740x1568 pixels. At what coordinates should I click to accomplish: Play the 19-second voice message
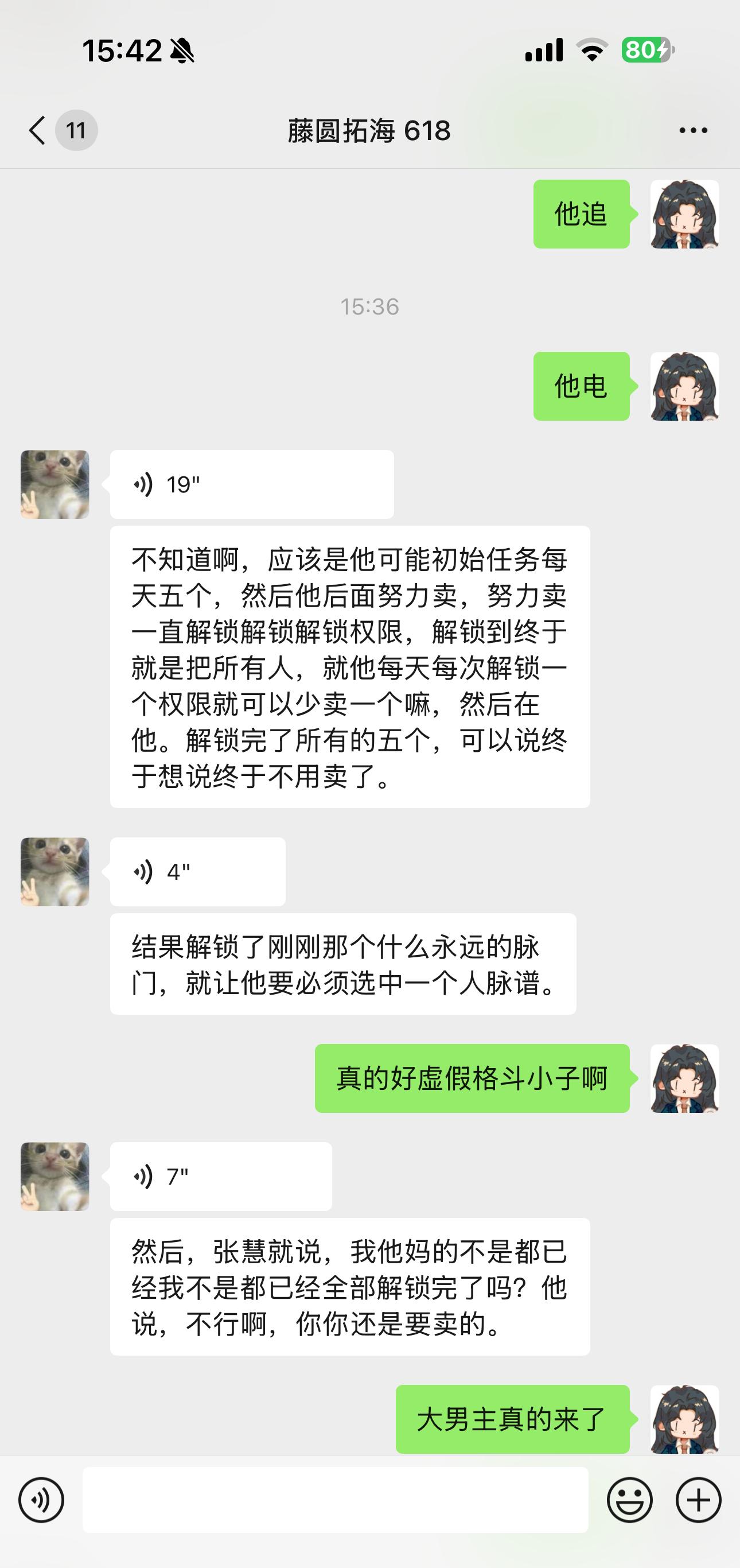tap(251, 484)
